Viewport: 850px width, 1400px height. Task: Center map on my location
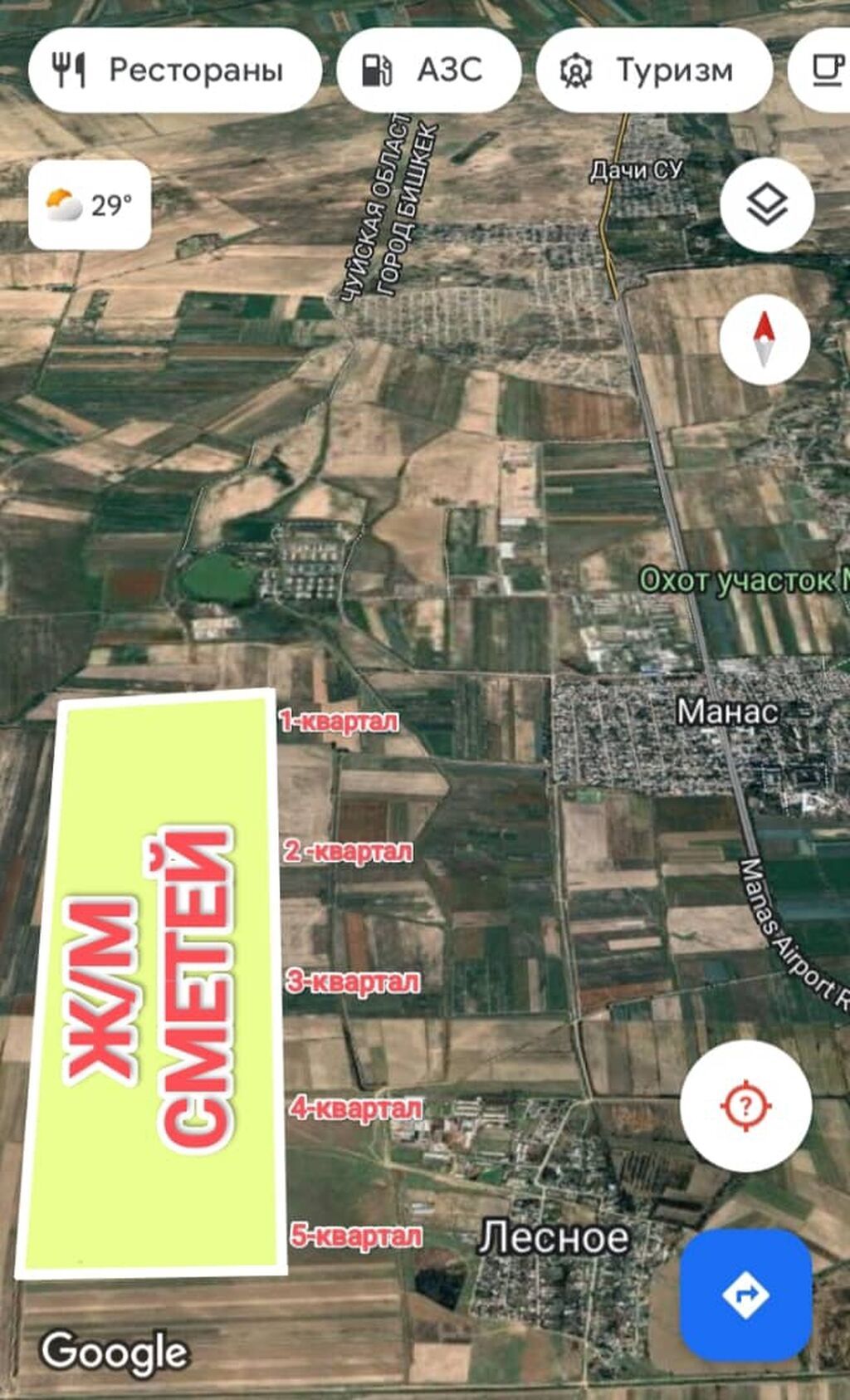click(x=745, y=1105)
